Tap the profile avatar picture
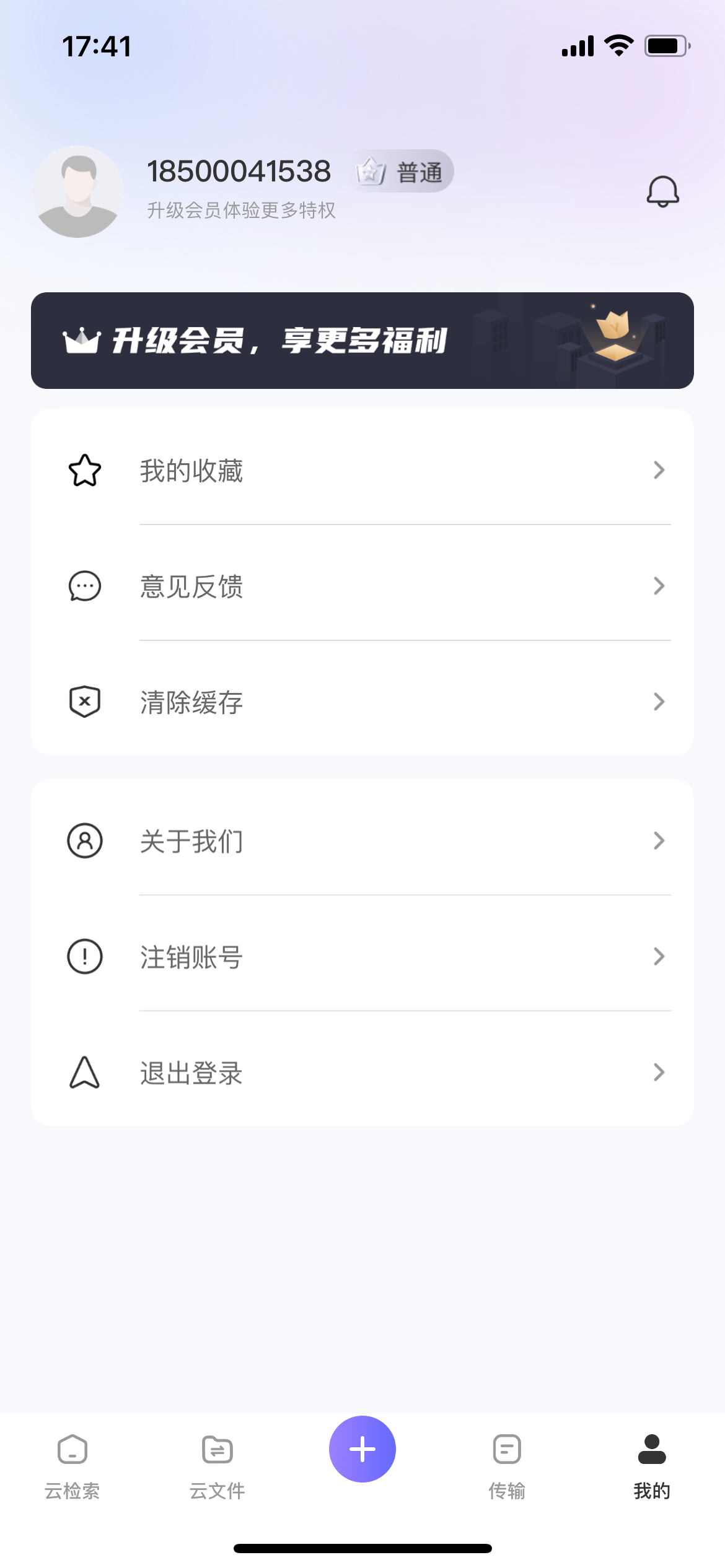725x1568 pixels. click(x=78, y=191)
